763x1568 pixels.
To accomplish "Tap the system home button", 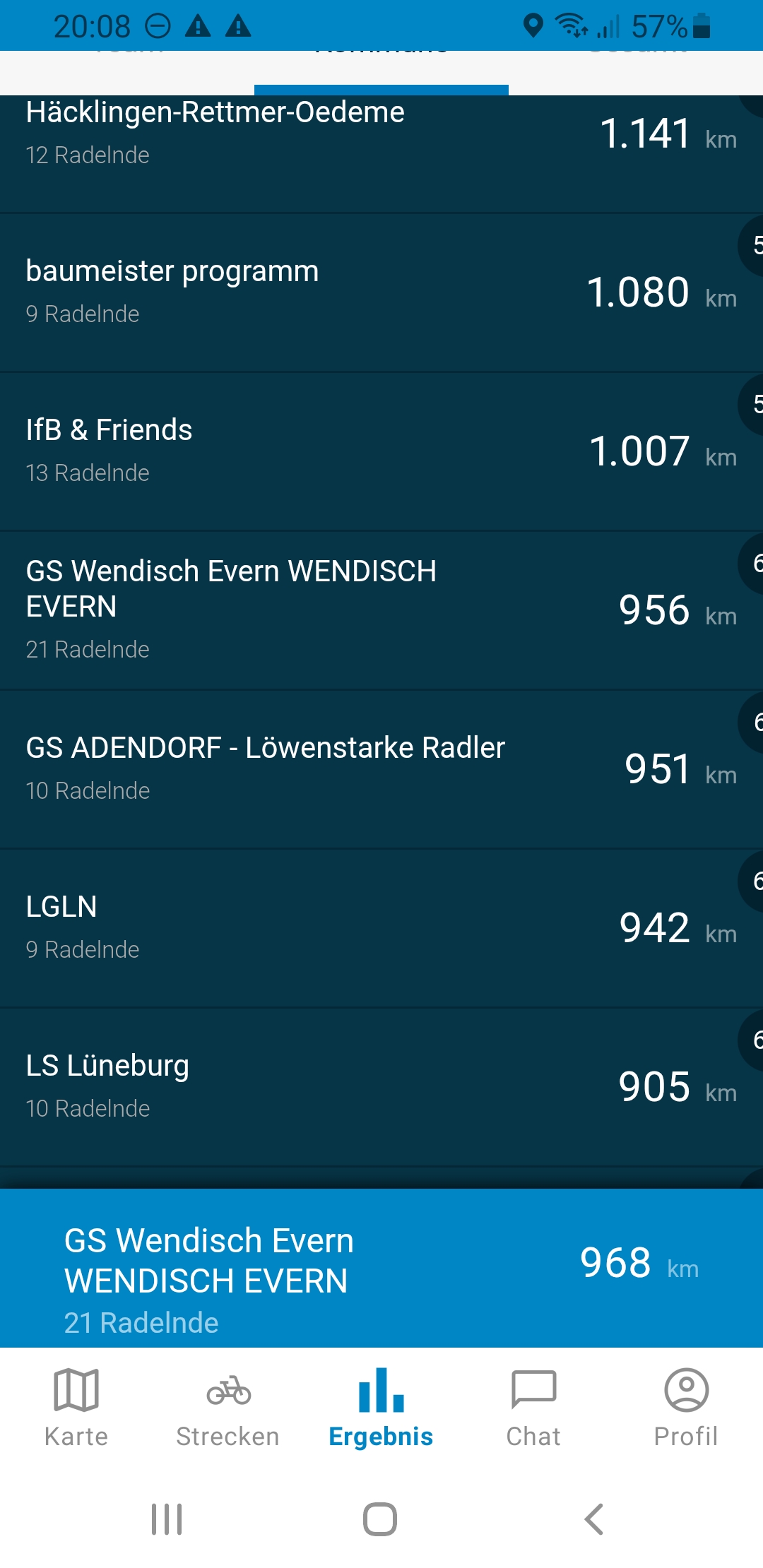I will pos(380,1519).
